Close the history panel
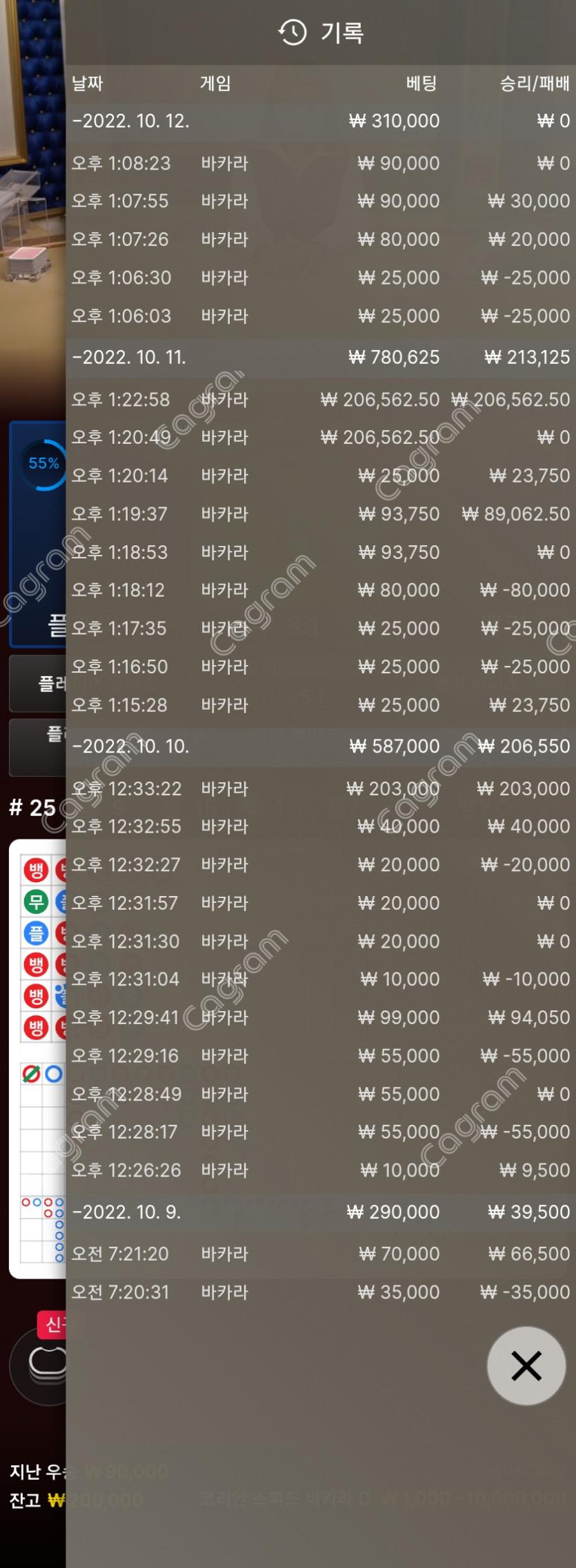This screenshot has height=1568, width=576. [x=526, y=1365]
